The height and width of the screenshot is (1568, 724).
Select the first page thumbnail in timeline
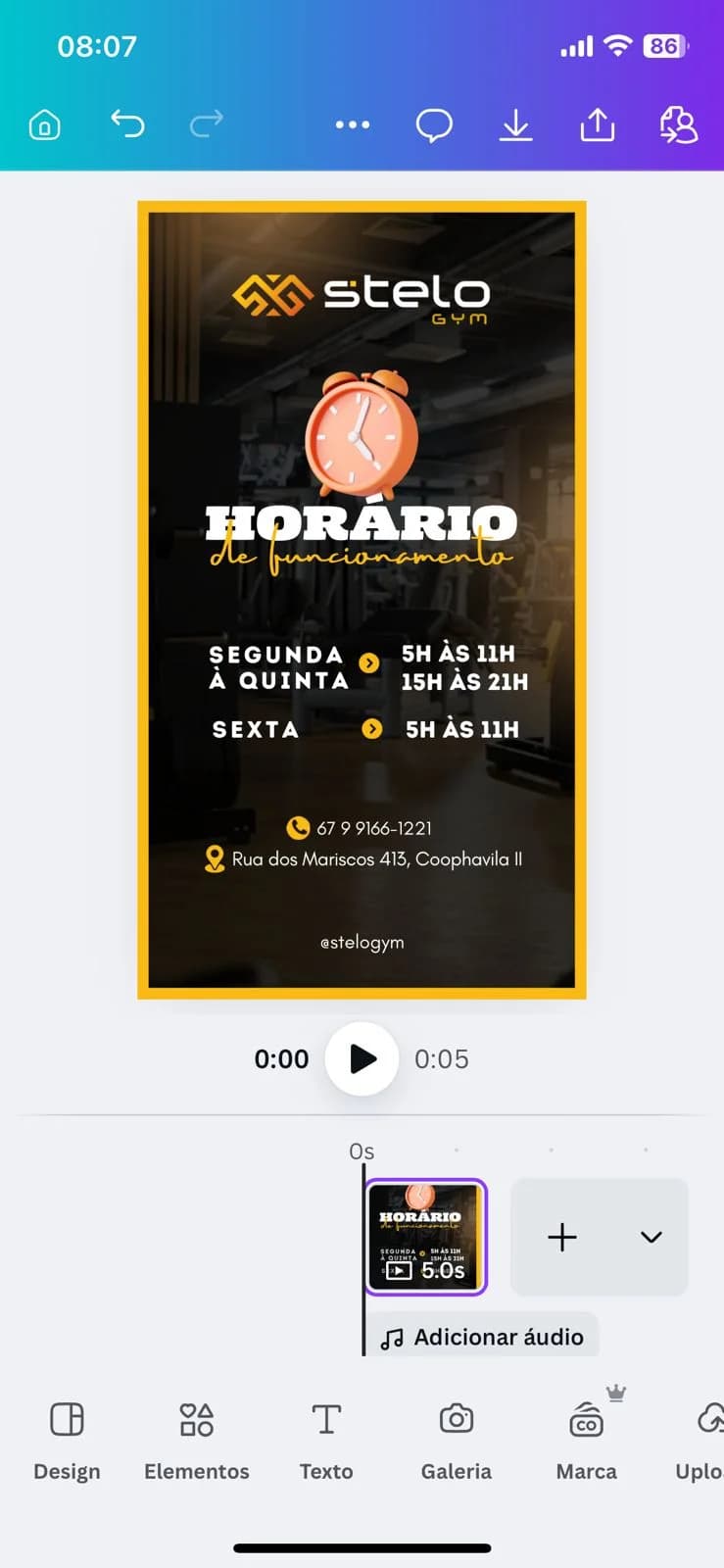[x=424, y=1237]
